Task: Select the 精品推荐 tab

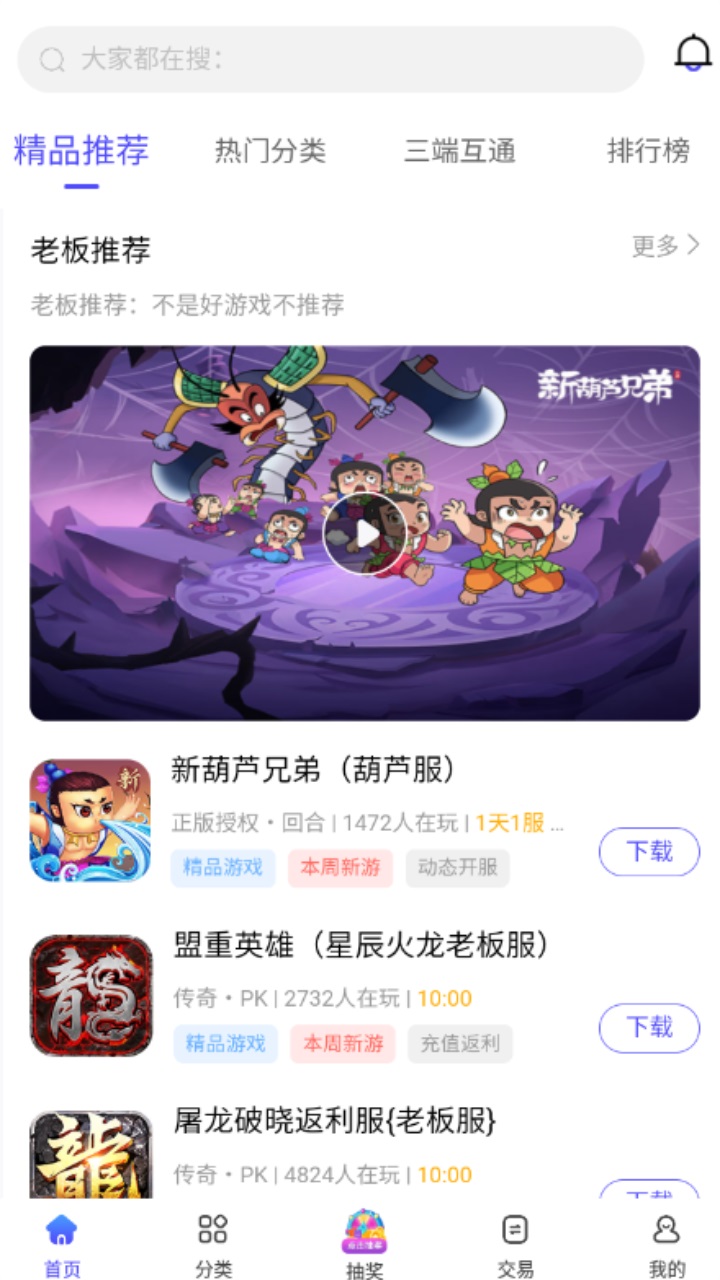Action: pyautogui.click(x=81, y=151)
